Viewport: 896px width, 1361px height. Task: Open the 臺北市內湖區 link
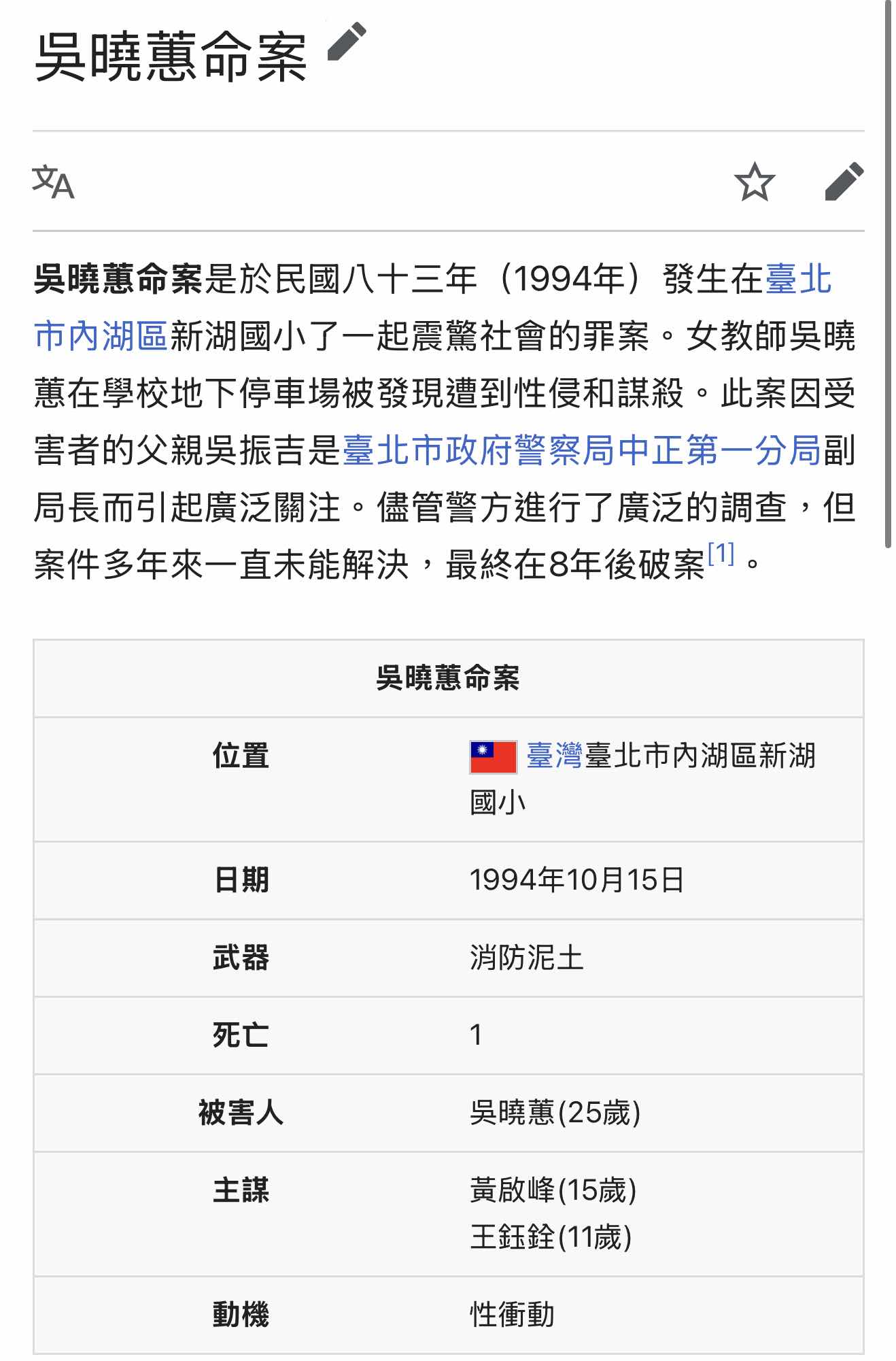pos(101,336)
